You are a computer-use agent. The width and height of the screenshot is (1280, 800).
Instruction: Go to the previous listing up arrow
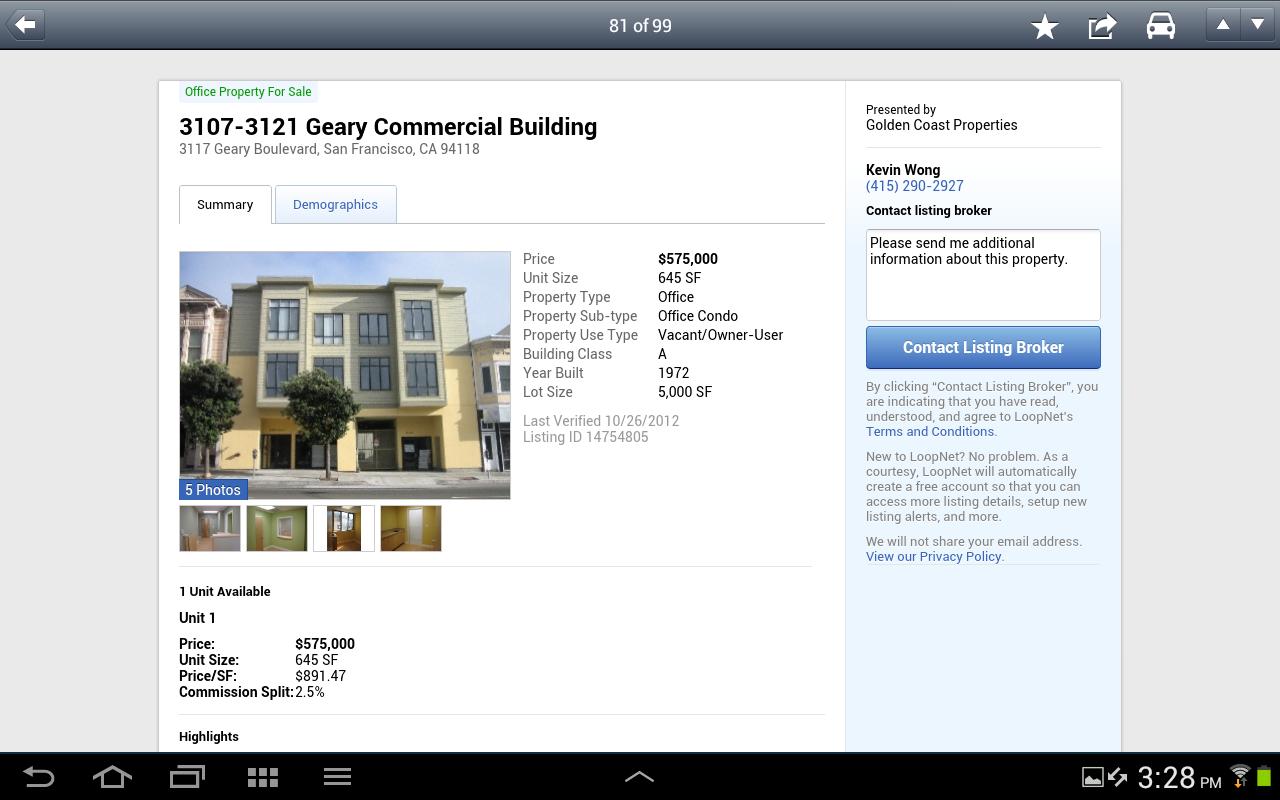tap(1222, 25)
